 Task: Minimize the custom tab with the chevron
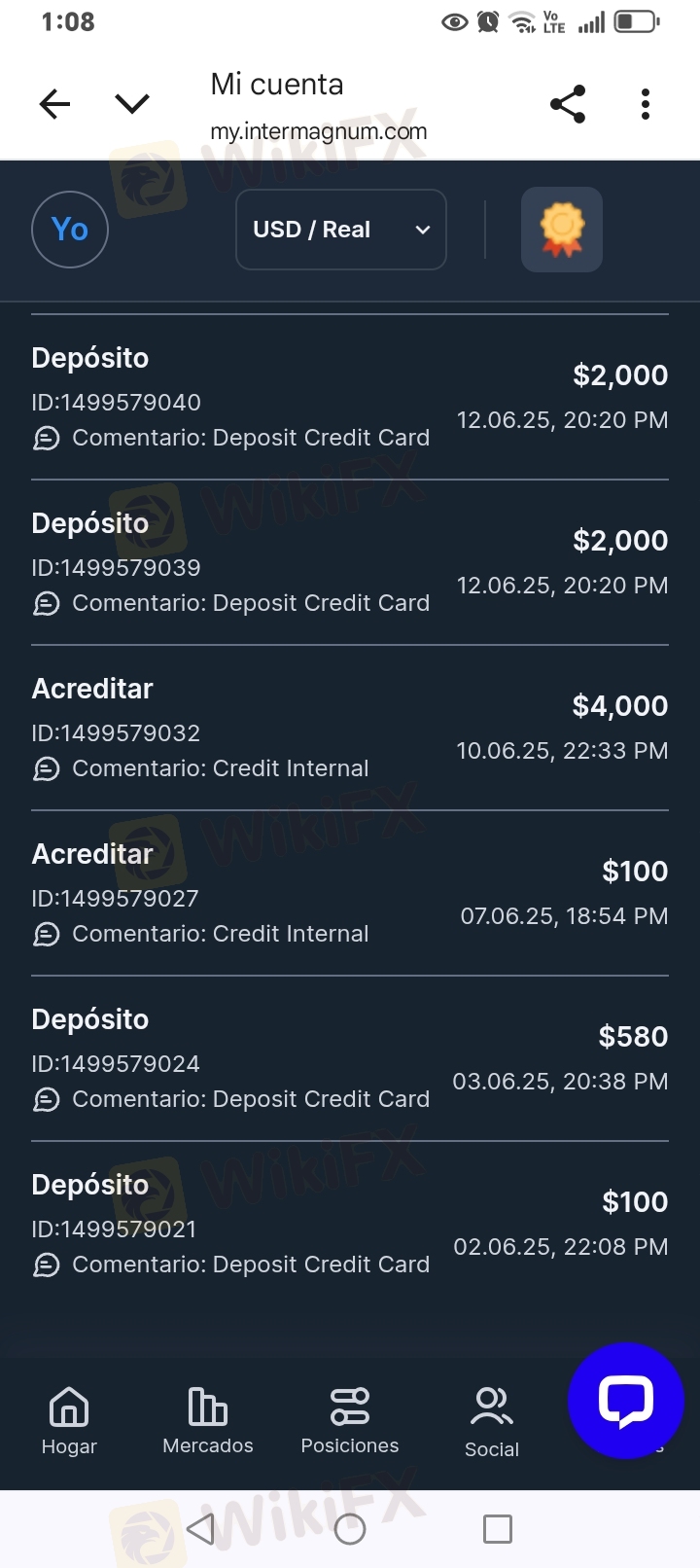pyautogui.click(x=132, y=104)
